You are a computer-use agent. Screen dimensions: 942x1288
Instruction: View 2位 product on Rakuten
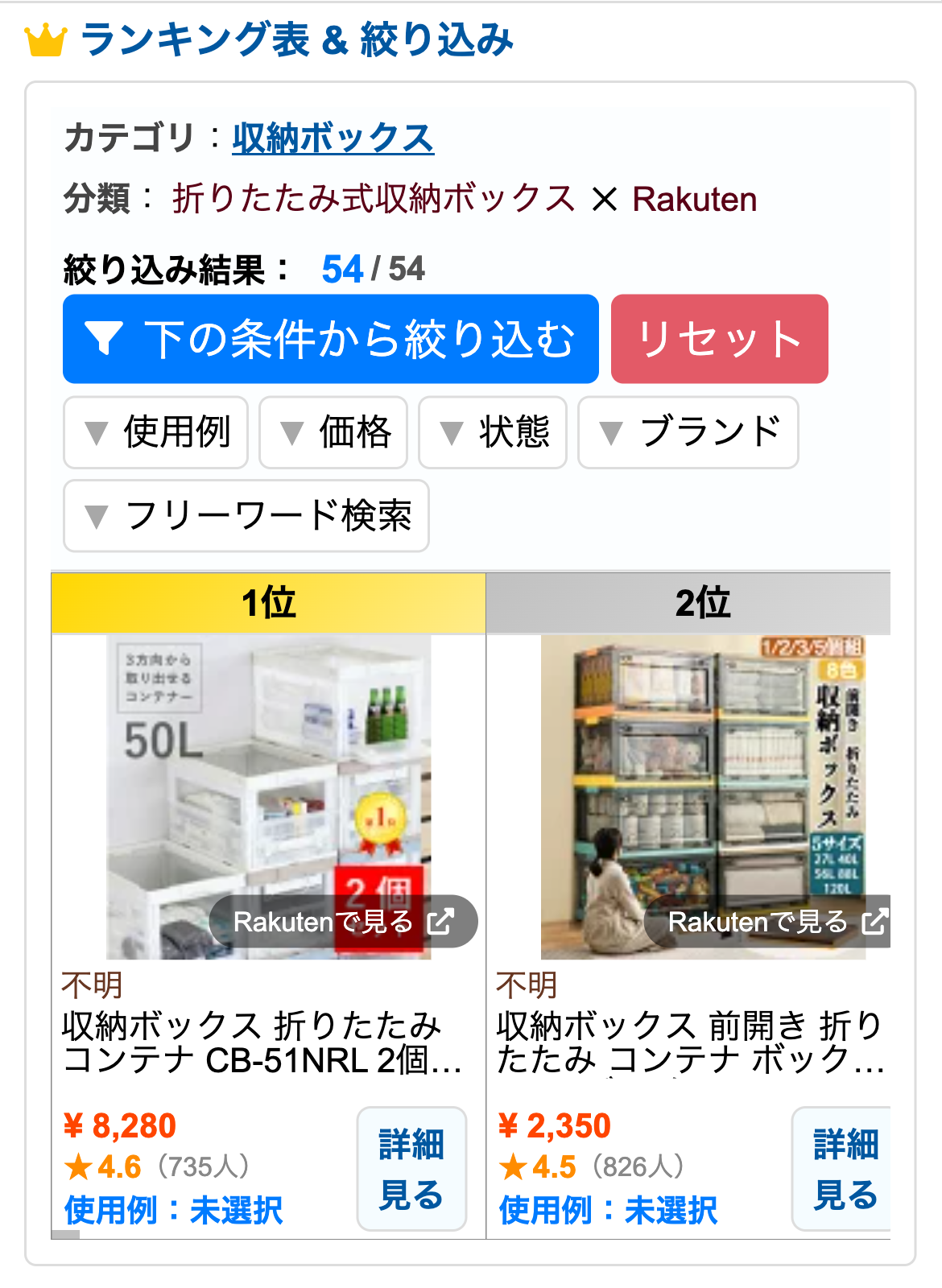[x=773, y=922]
